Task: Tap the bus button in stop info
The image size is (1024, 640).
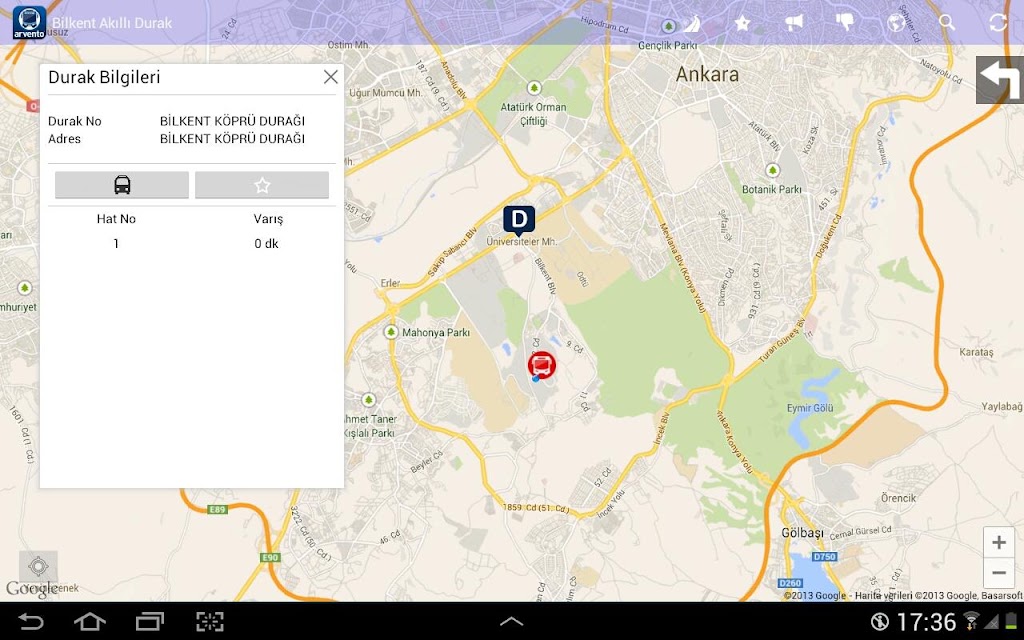Action: 121,185
